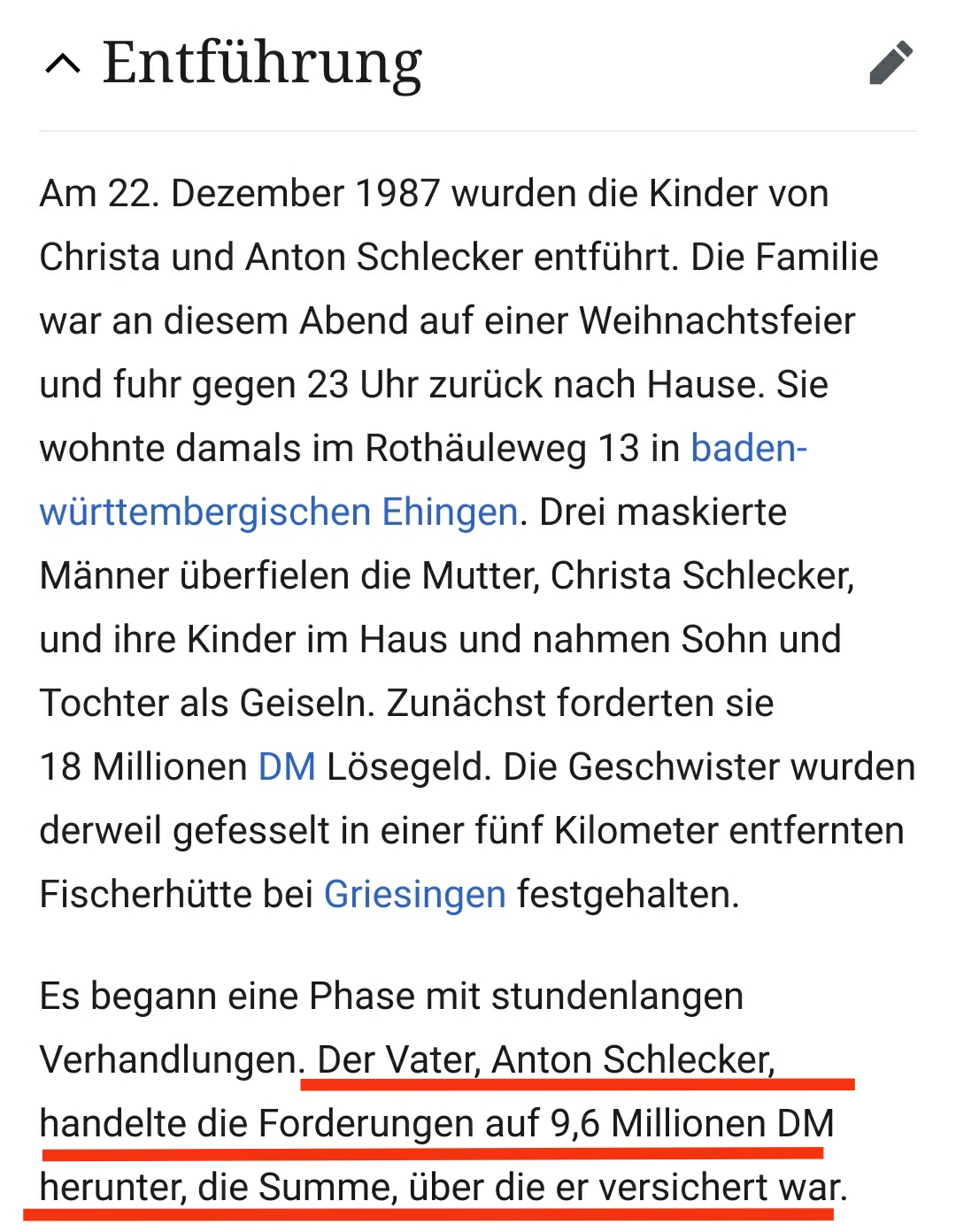
Task: Follow the DM currency link
Action: 287,766
